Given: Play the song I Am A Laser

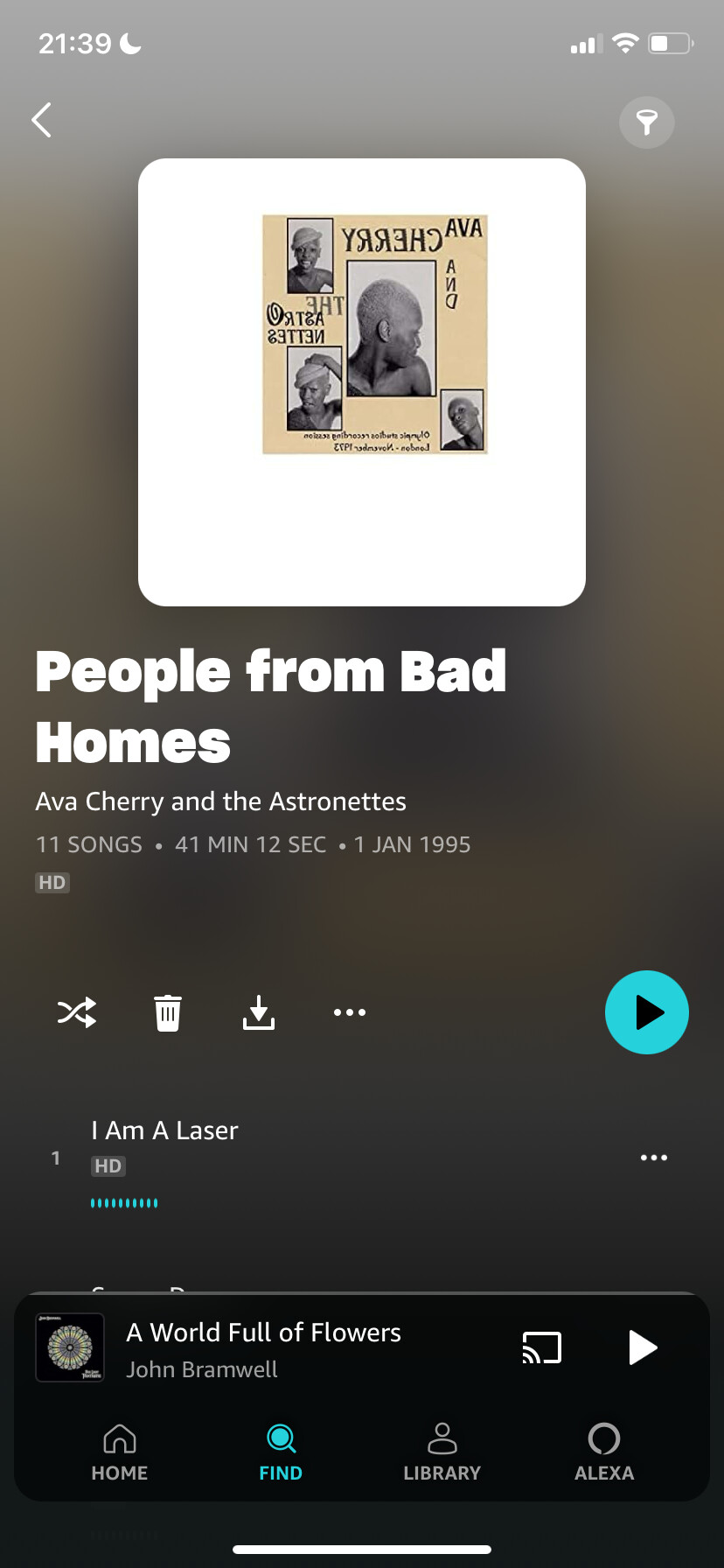Looking at the screenshot, I should coord(164,1130).
